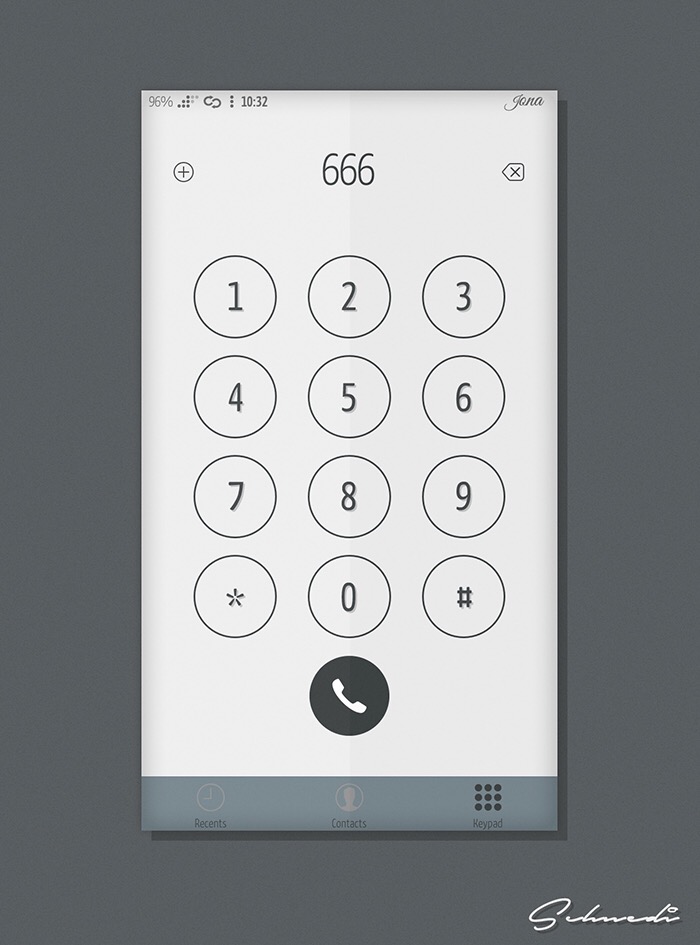The image size is (700, 945).
Task: Open the Contacts tab
Action: coord(349,804)
